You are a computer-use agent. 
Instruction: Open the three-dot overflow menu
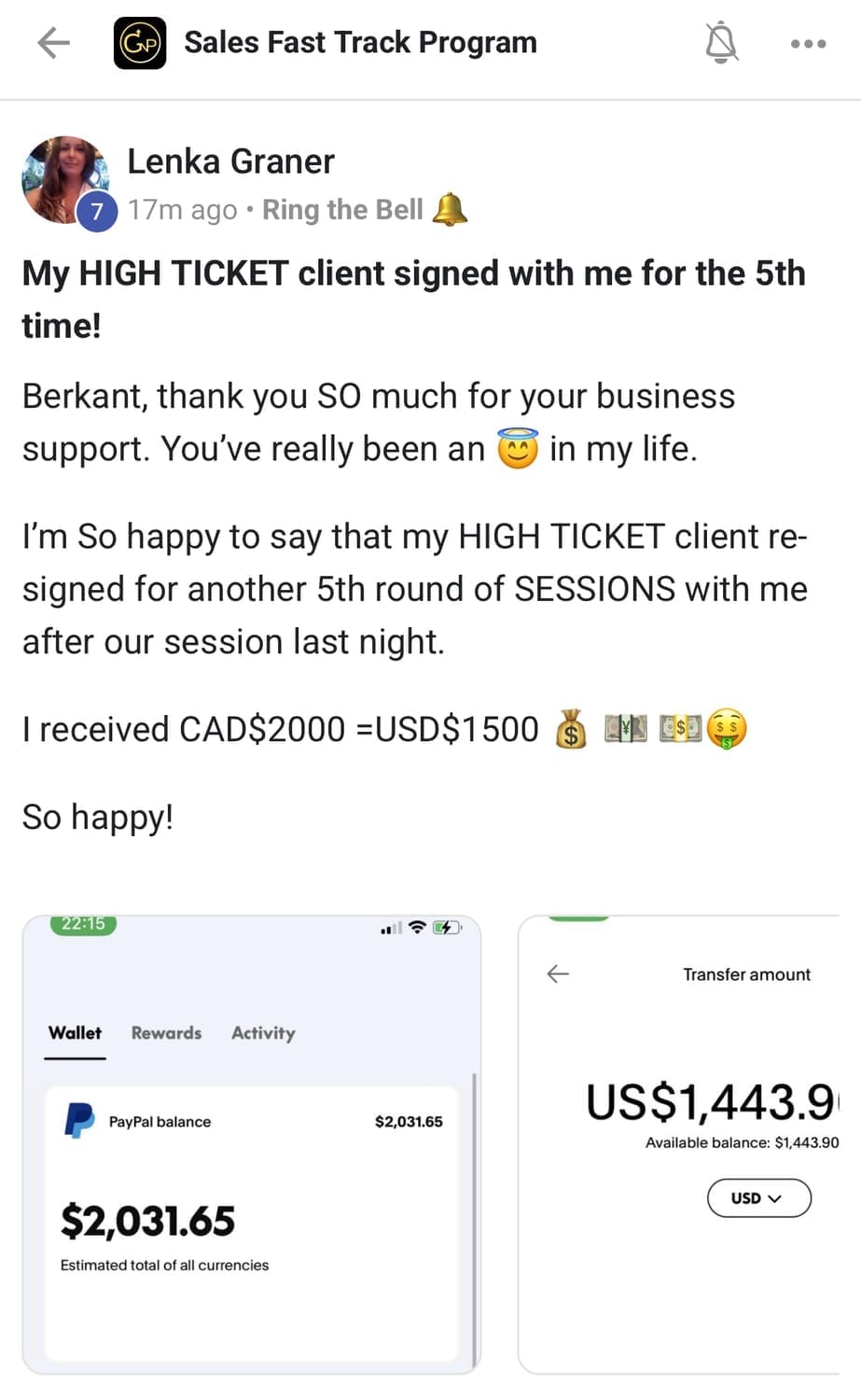tap(808, 43)
